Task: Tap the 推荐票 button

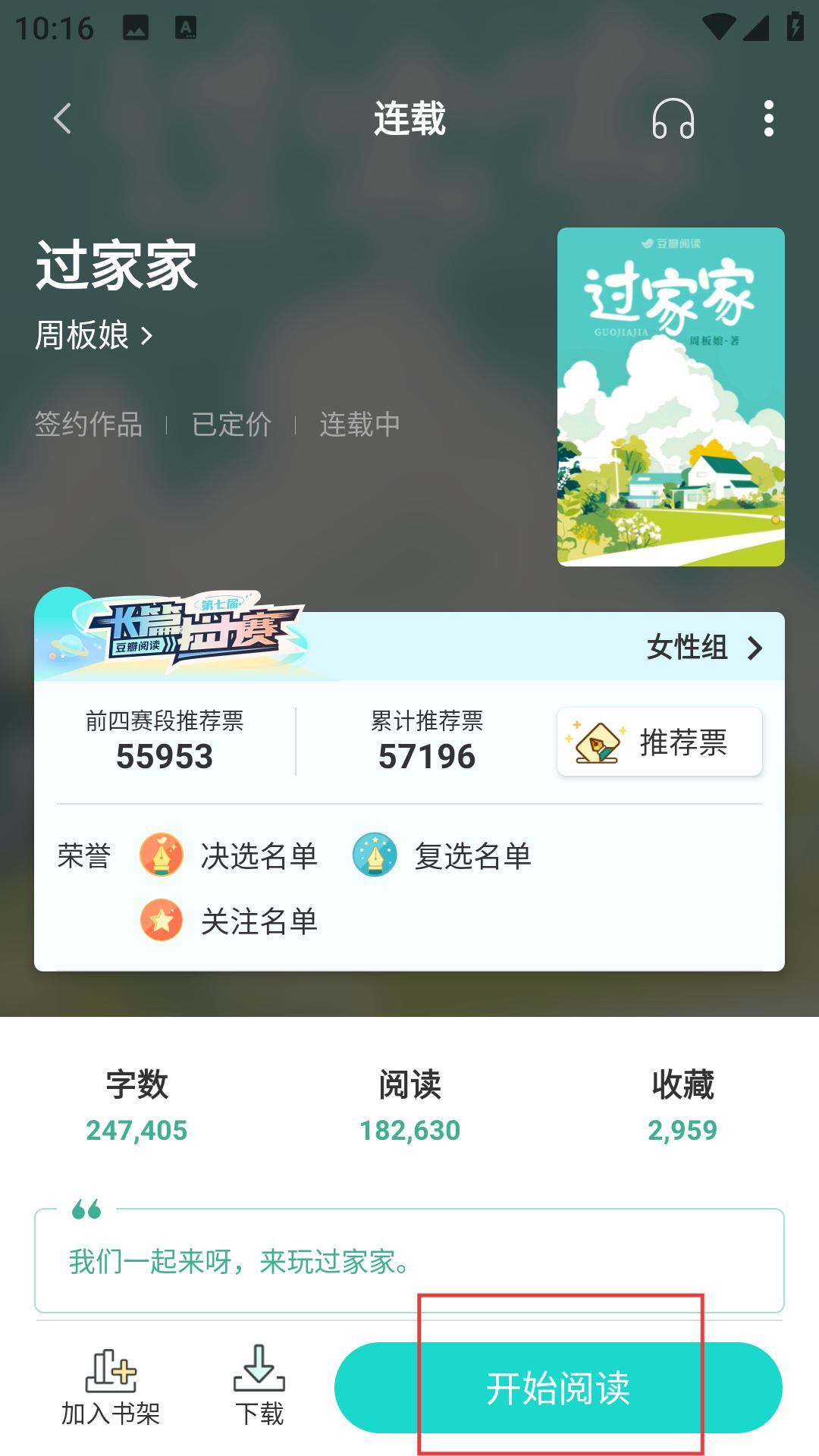Action: (659, 742)
